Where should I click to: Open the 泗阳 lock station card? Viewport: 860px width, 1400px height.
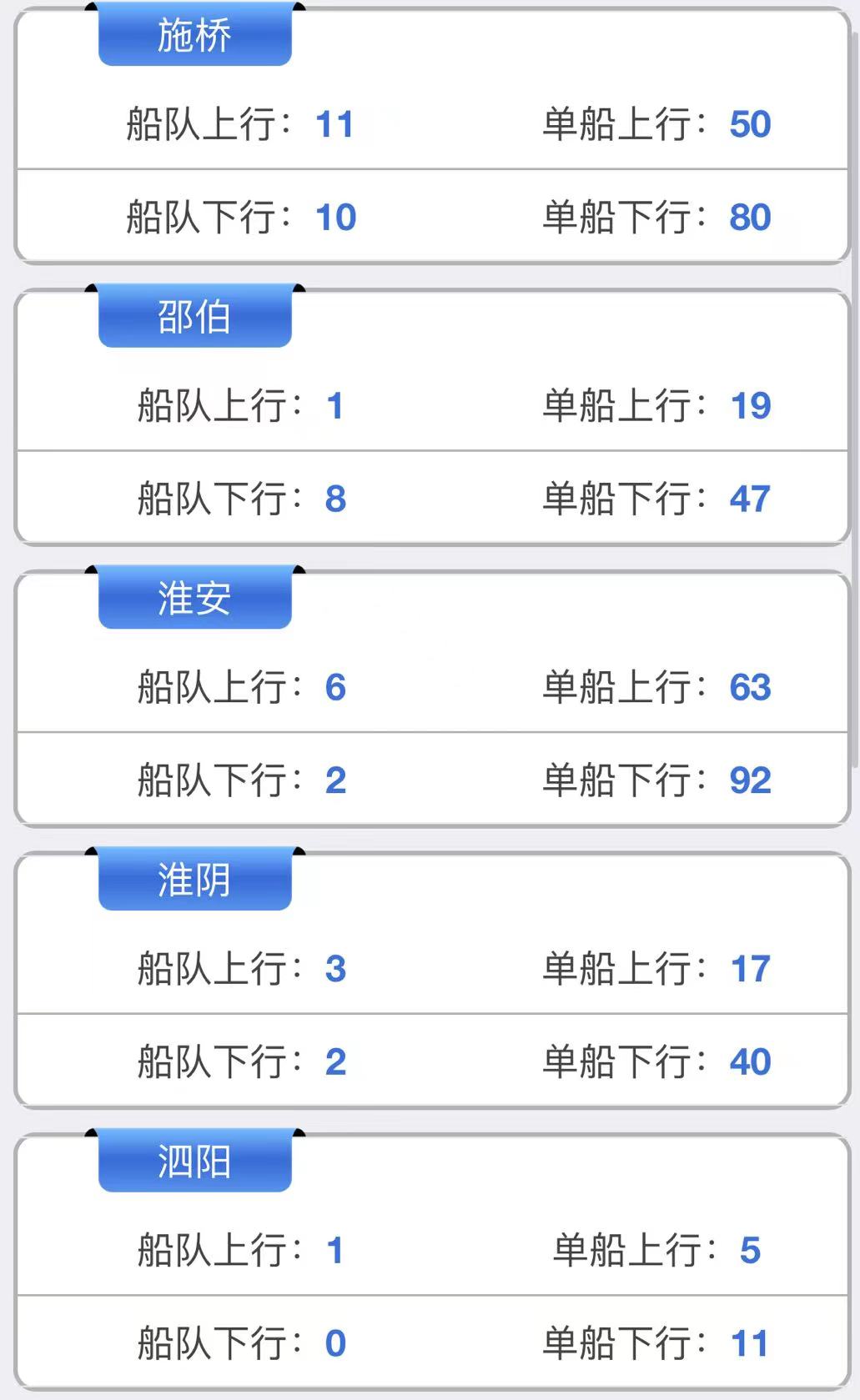coord(432,1262)
